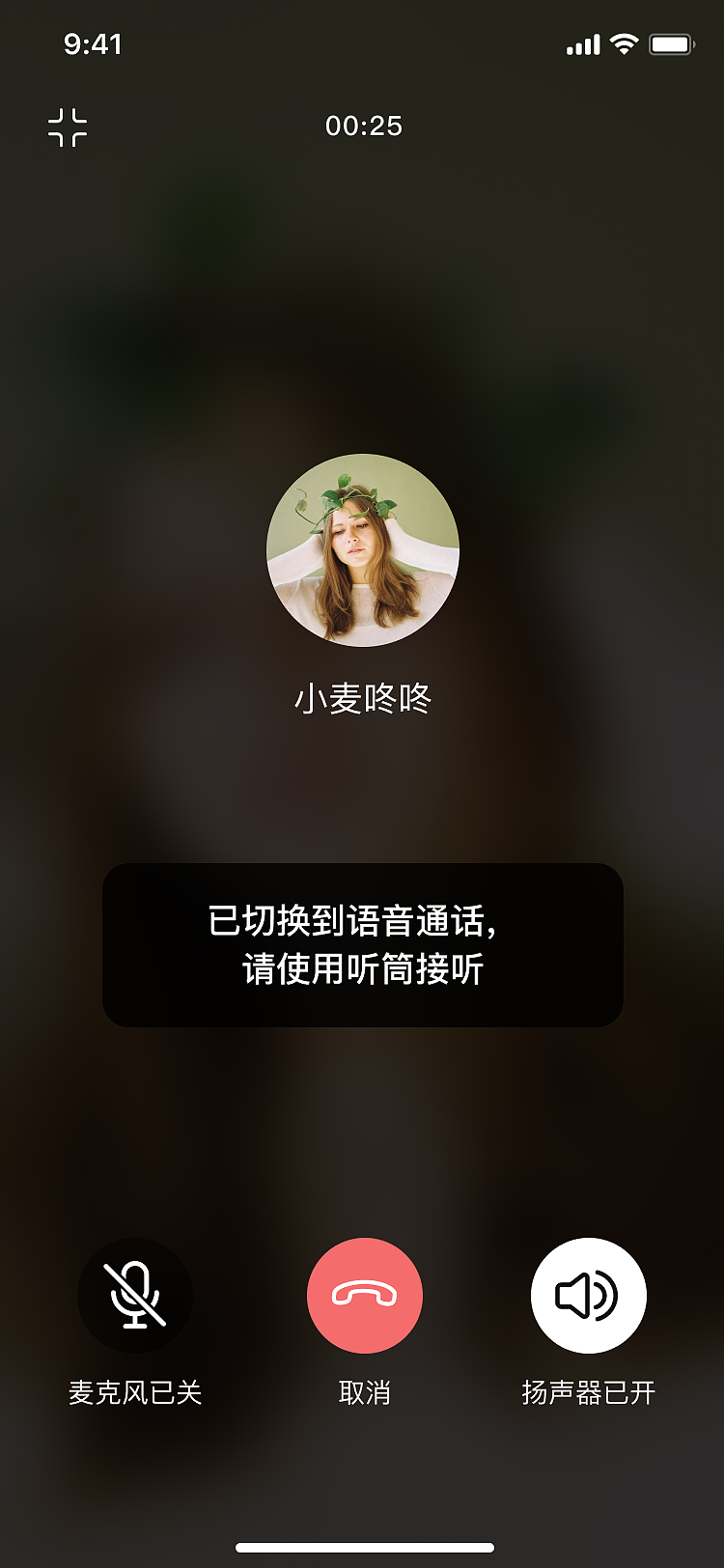Viewport: 724px width, 1568px height.
Task: Tap the slashed mic symbol above 麦克风已关
Action: (135, 1297)
